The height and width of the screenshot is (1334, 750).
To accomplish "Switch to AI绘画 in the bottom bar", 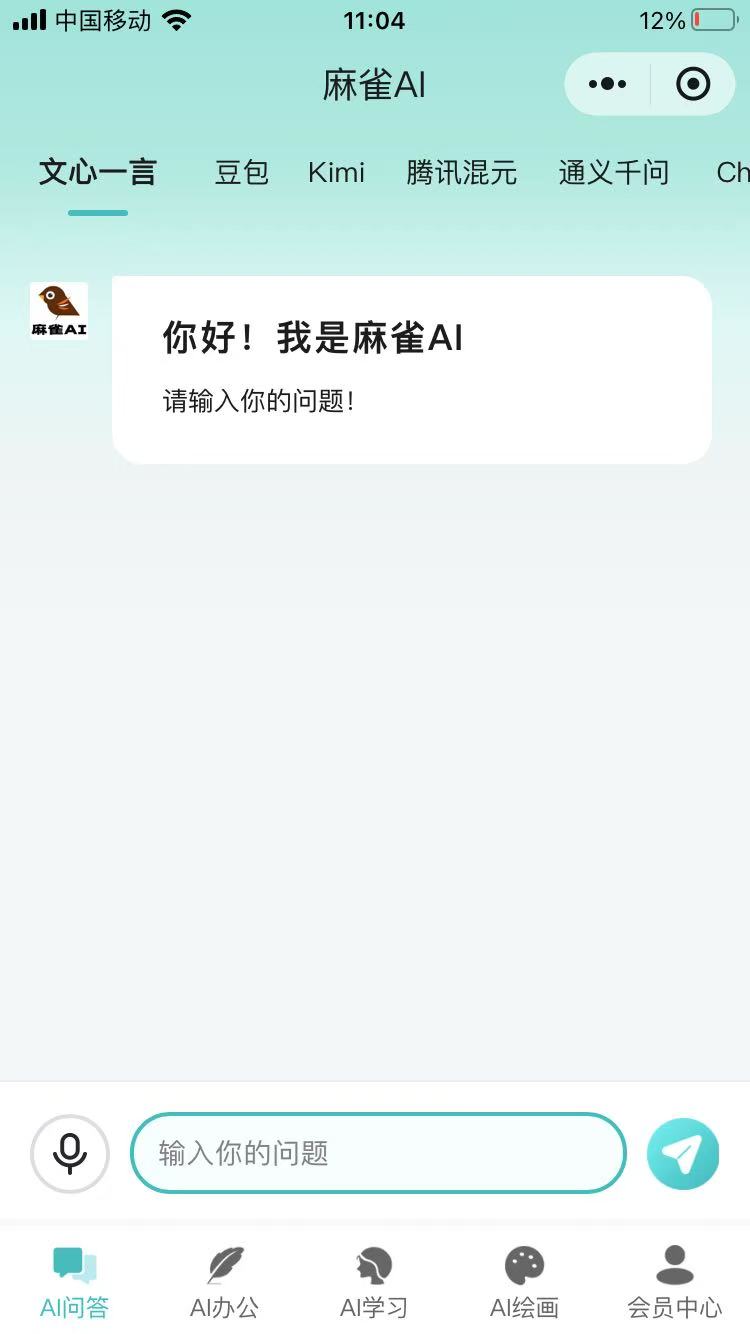I will pyautogui.click(x=524, y=1281).
